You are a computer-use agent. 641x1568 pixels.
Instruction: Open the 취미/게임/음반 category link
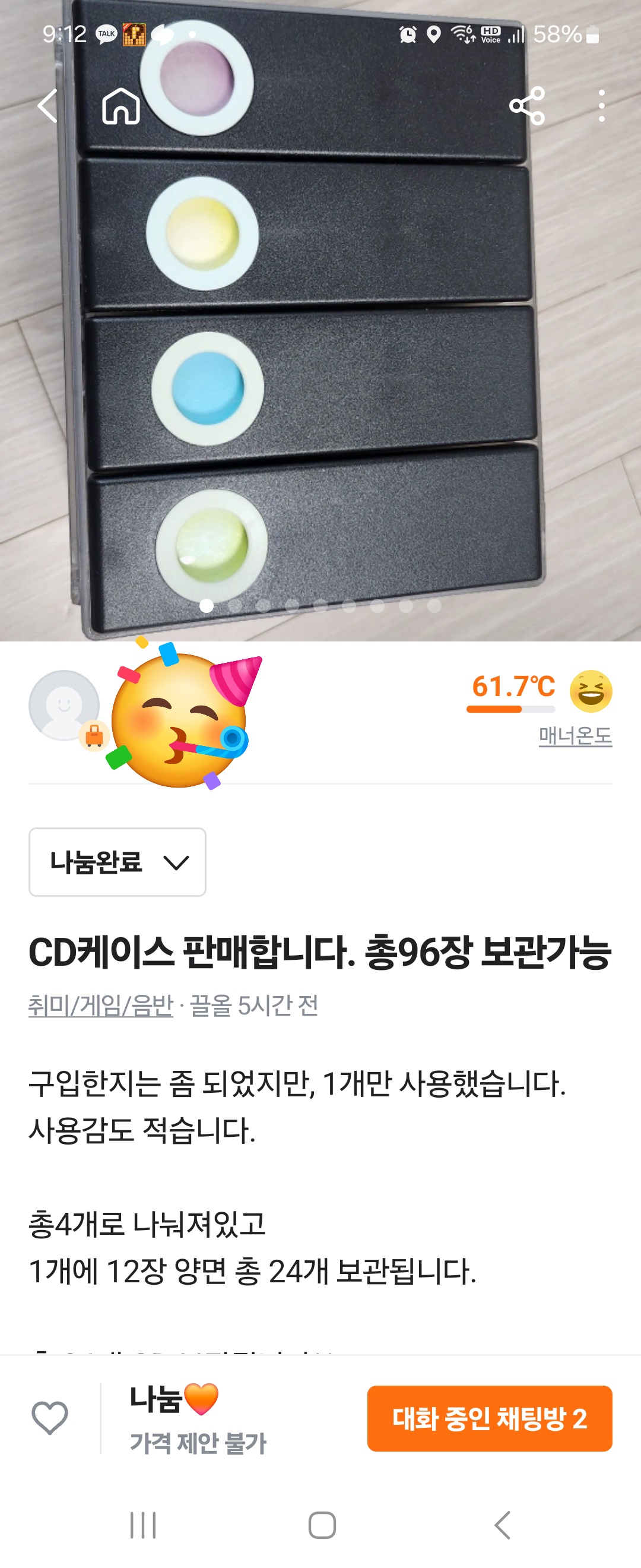[101, 1006]
